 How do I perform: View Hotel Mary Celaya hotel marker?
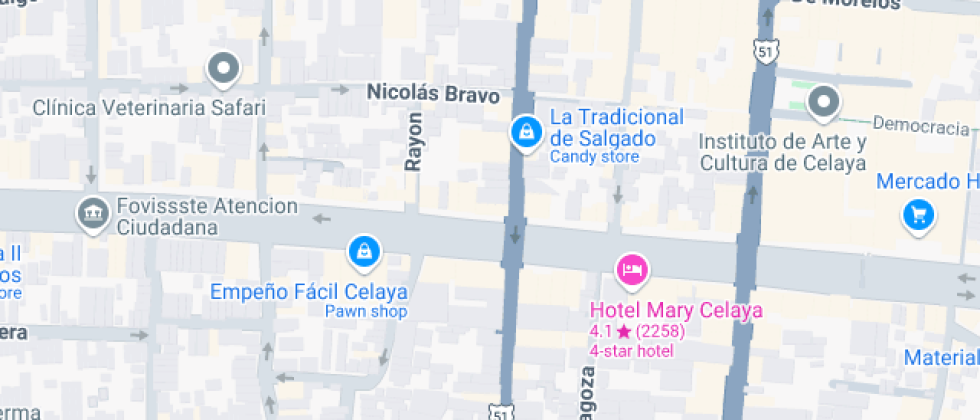click(632, 268)
